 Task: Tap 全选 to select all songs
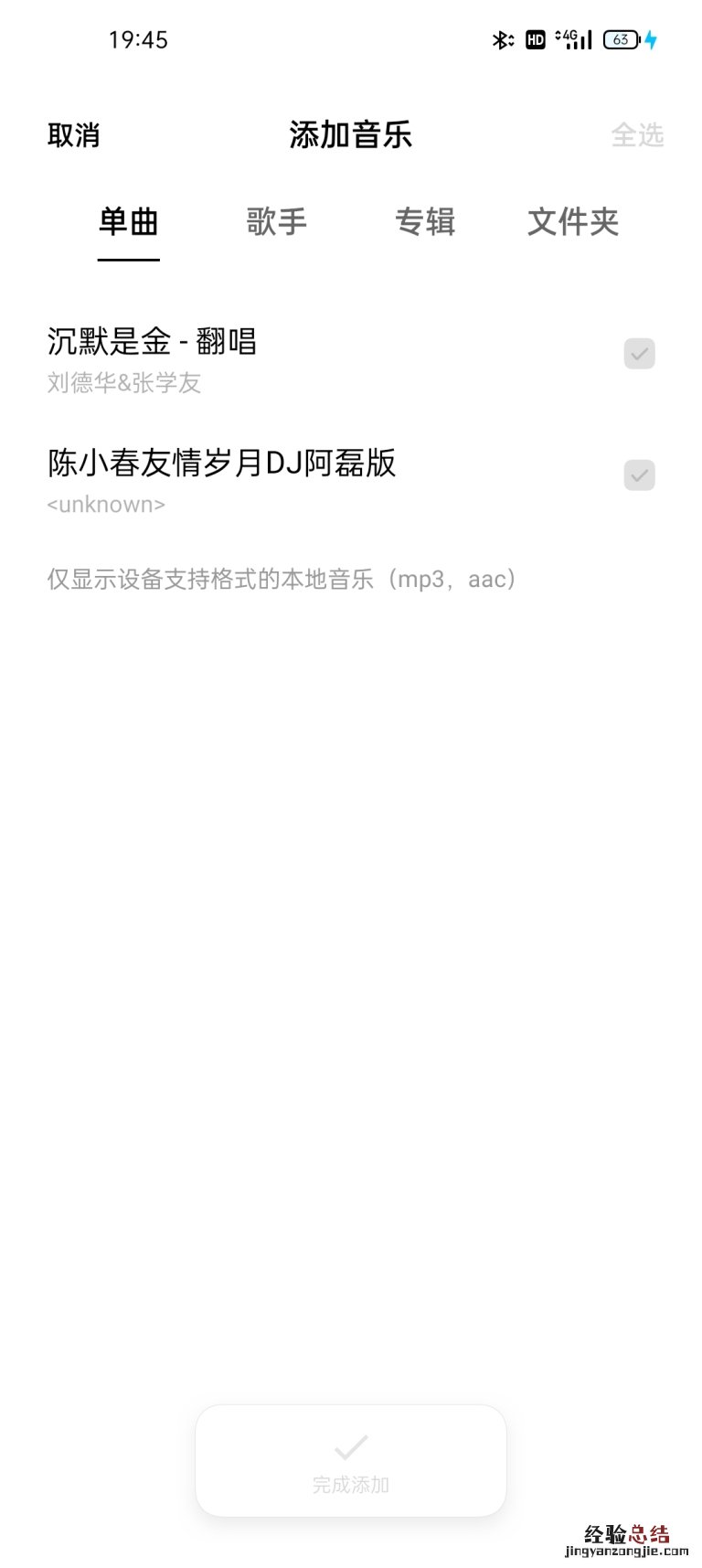636,135
